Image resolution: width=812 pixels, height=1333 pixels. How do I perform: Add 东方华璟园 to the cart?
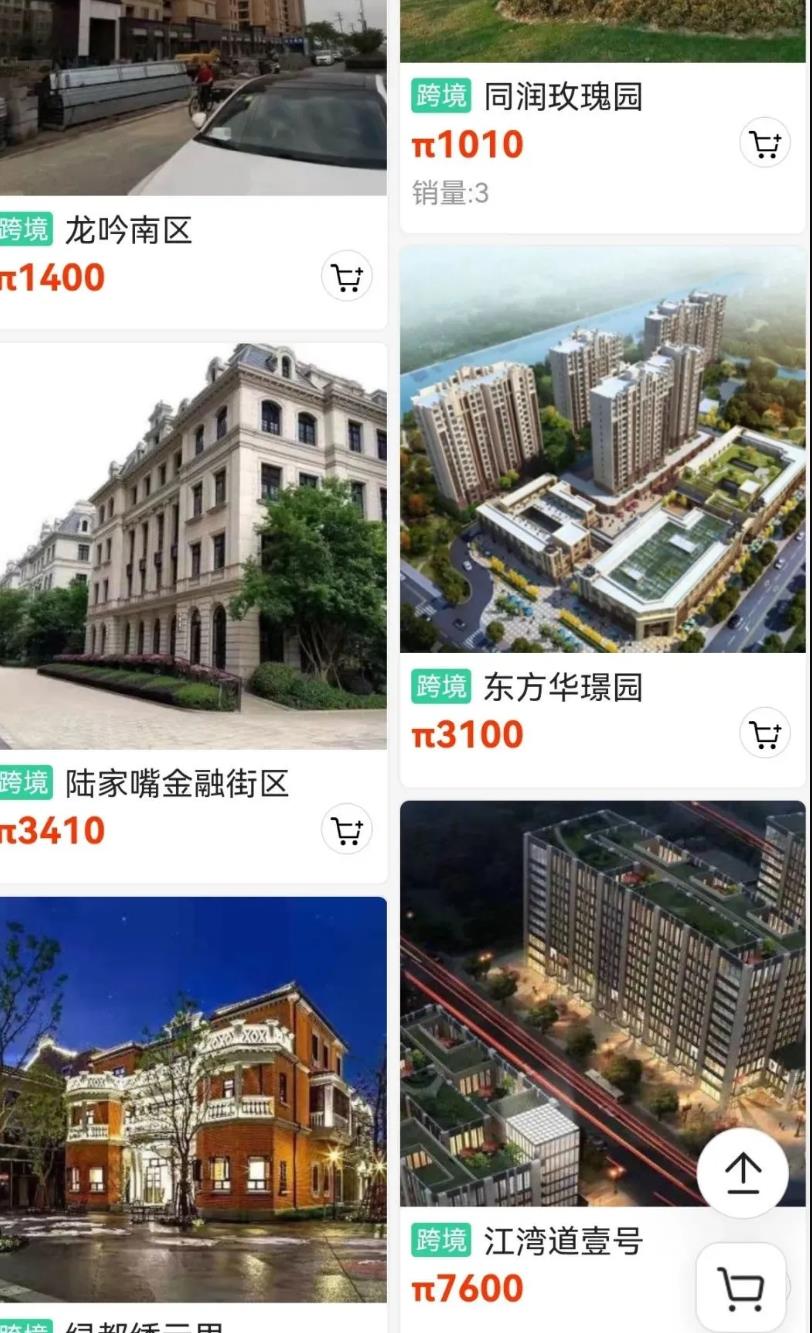point(765,734)
